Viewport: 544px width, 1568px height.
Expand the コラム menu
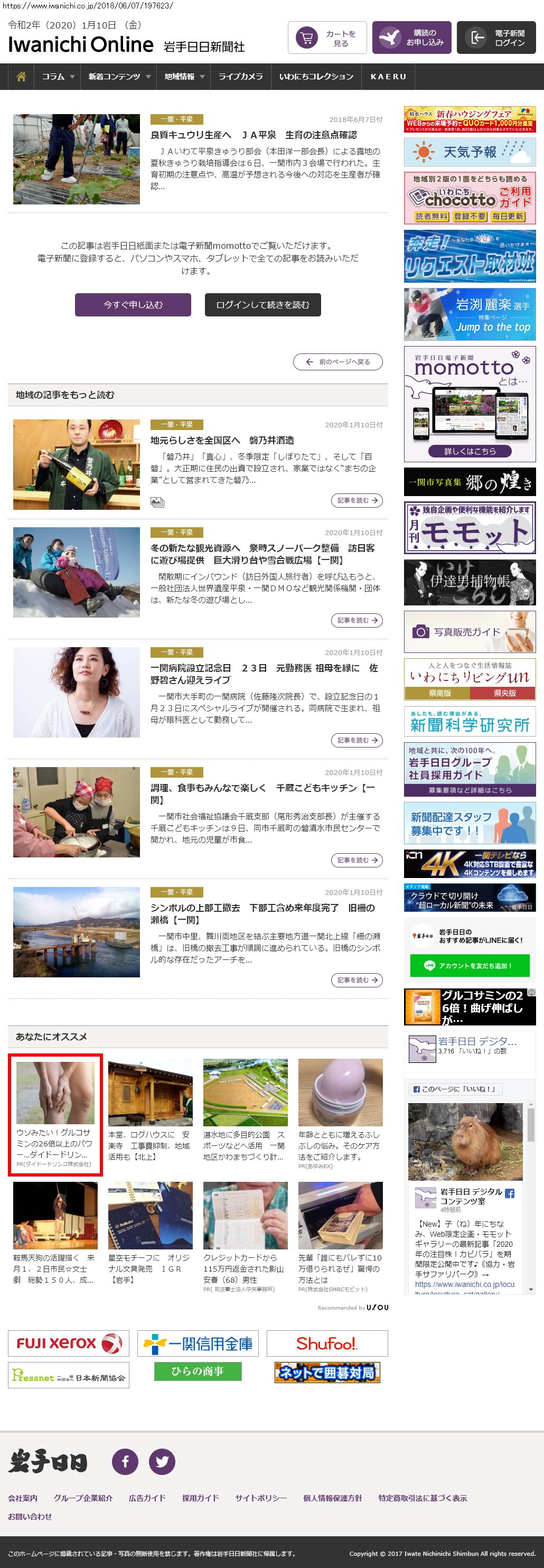58,77
